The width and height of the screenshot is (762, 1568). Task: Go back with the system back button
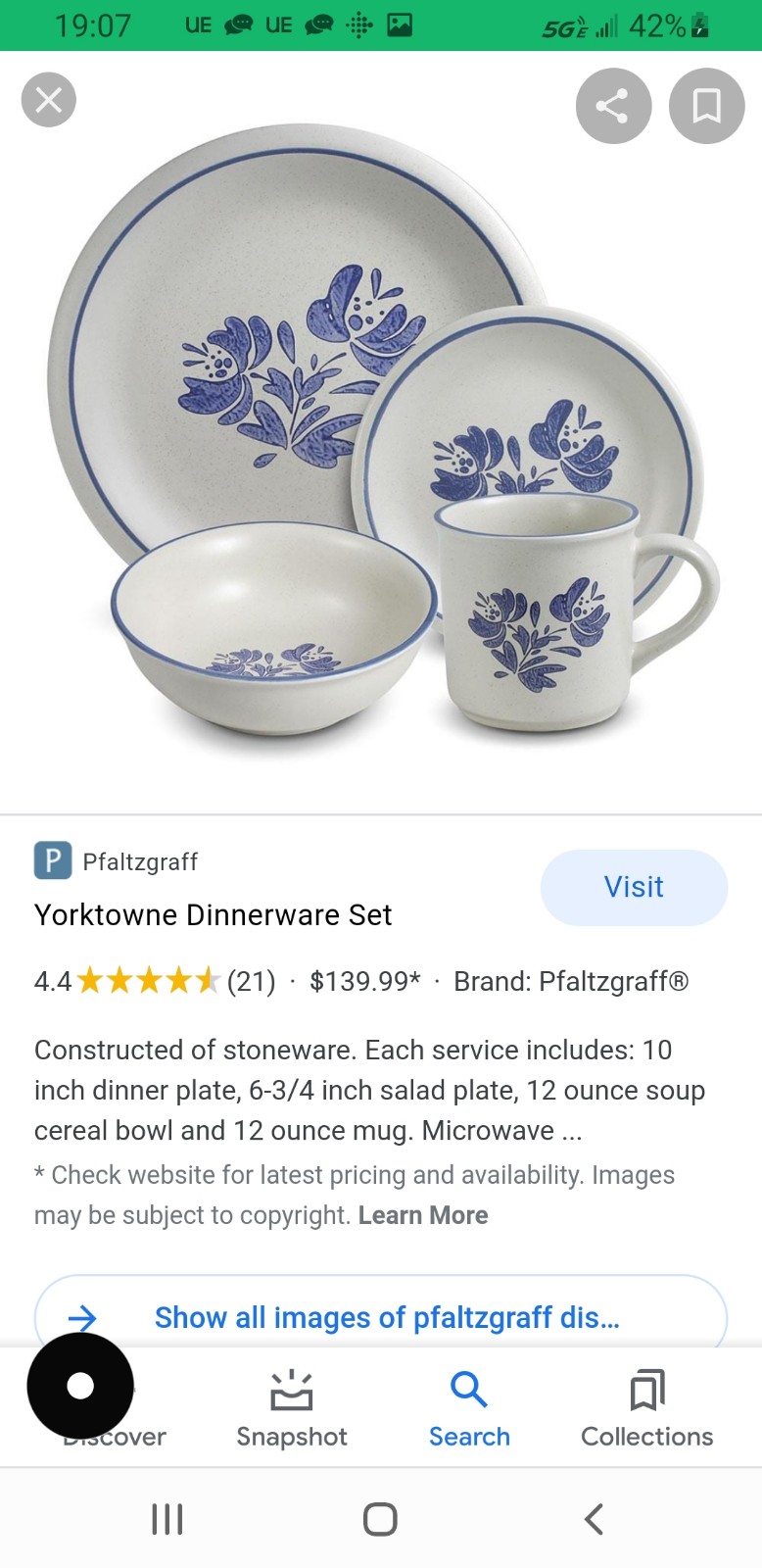click(x=594, y=1519)
